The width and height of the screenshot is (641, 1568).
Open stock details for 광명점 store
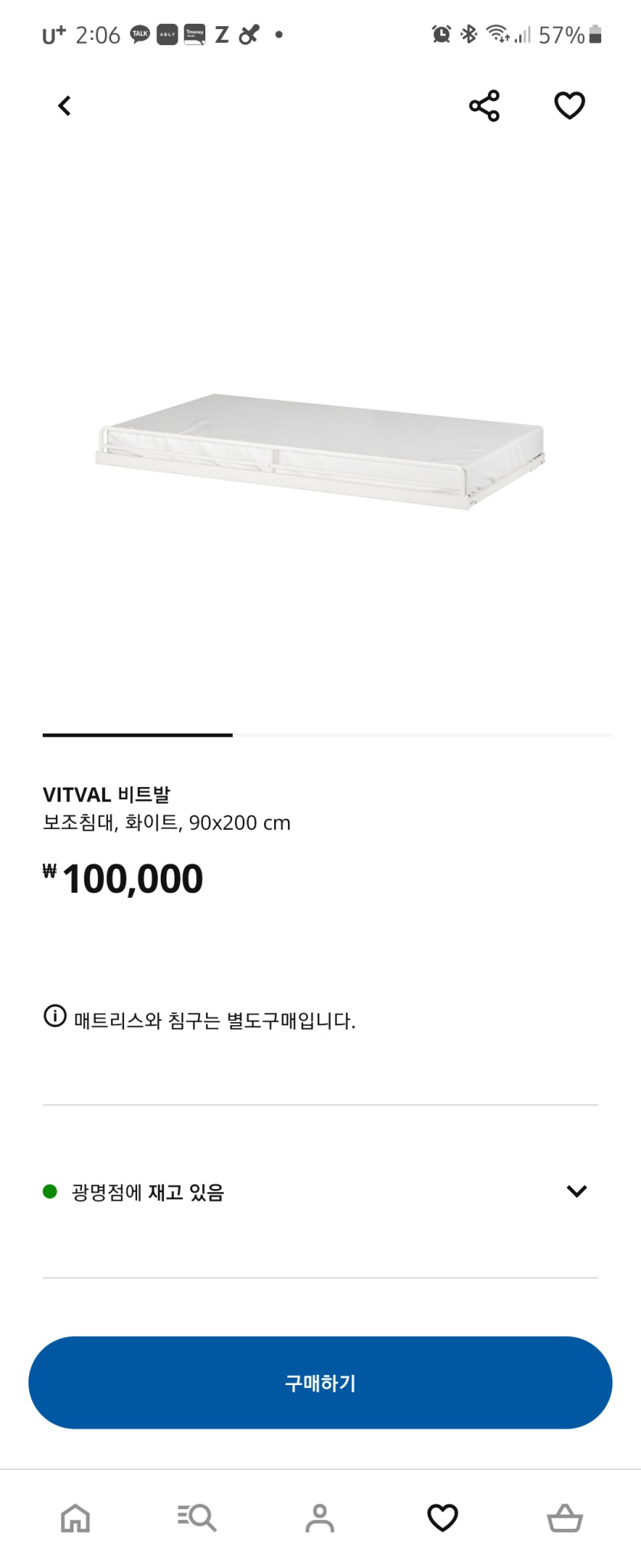pos(148,1193)
